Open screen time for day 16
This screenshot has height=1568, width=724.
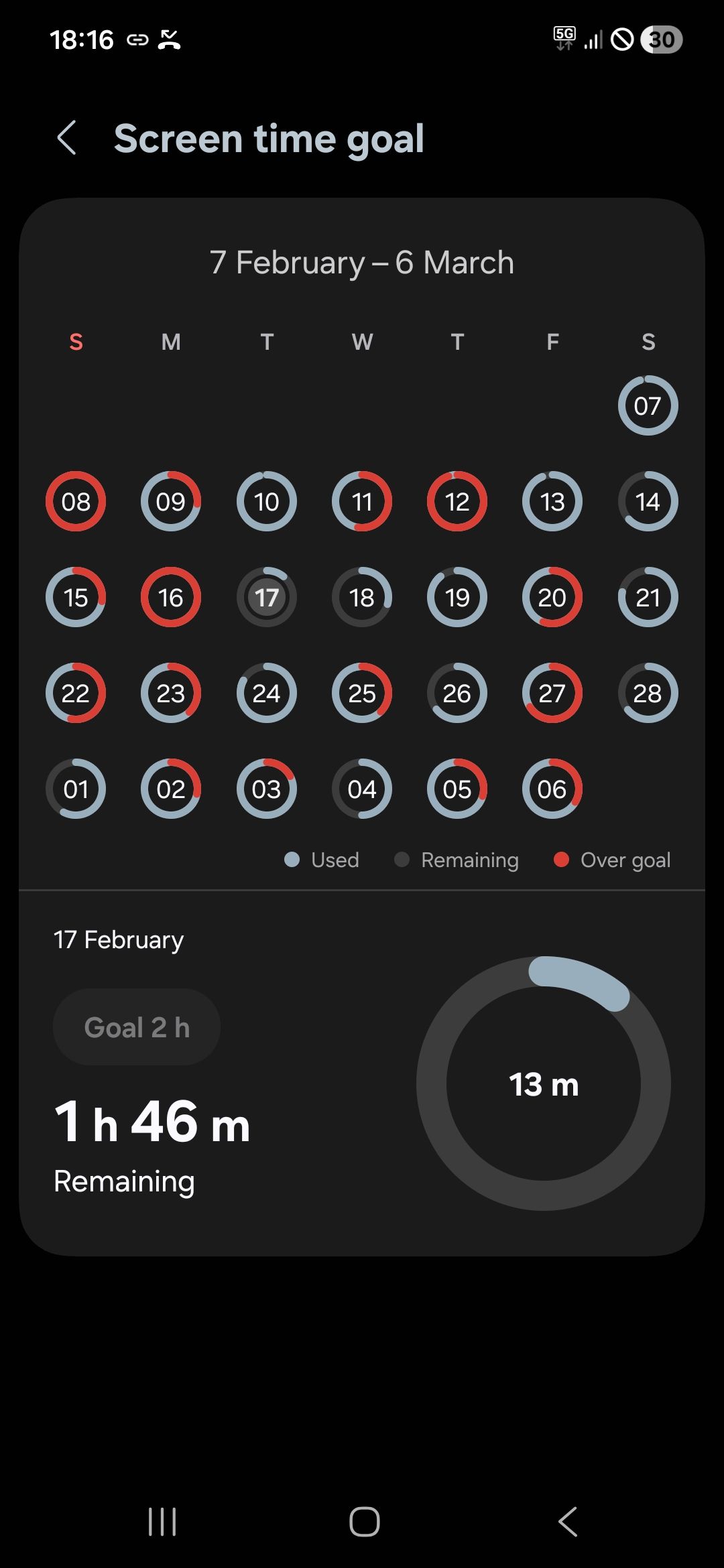[x=171, y=597]
